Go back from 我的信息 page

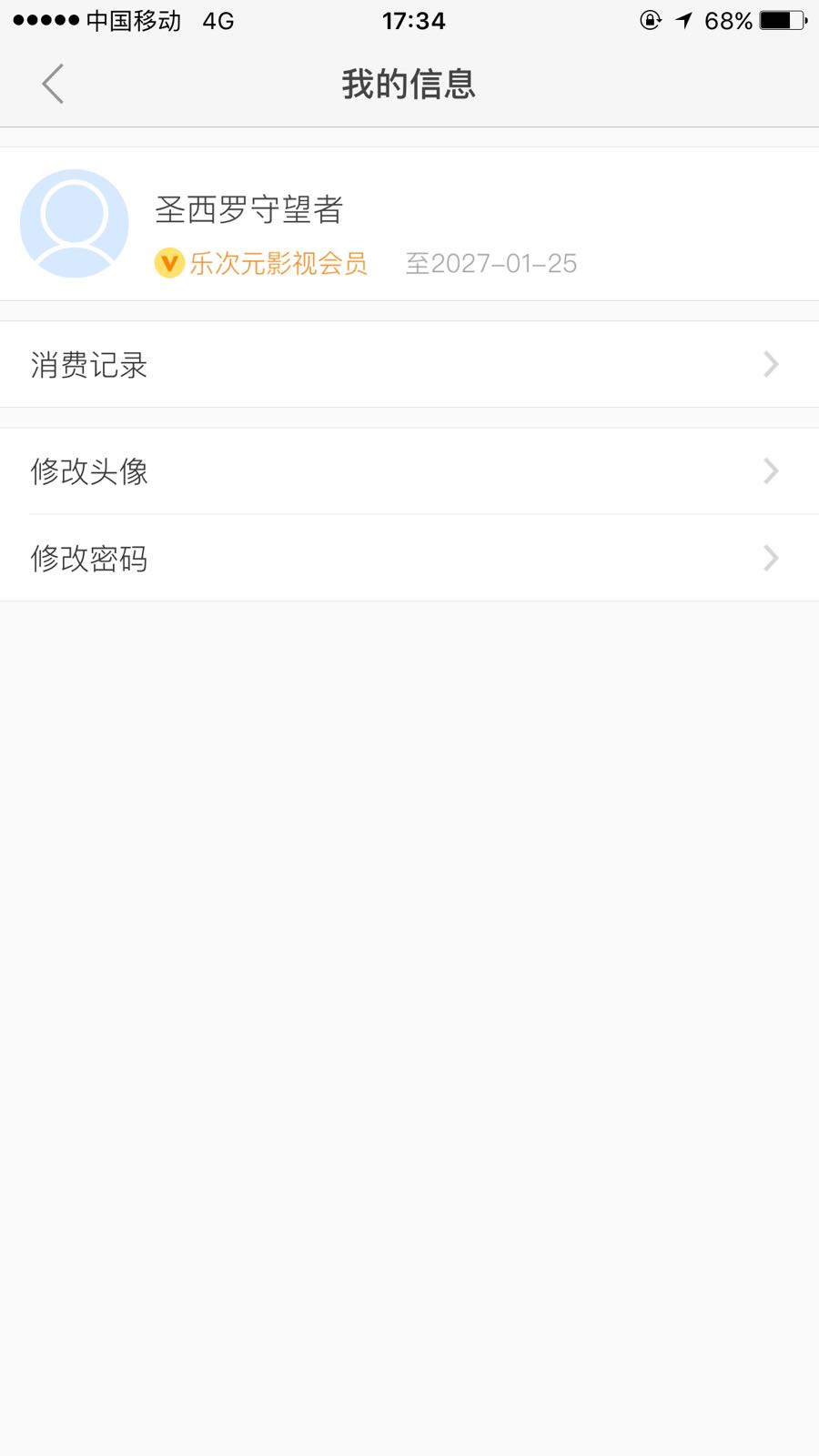(53, 84)
